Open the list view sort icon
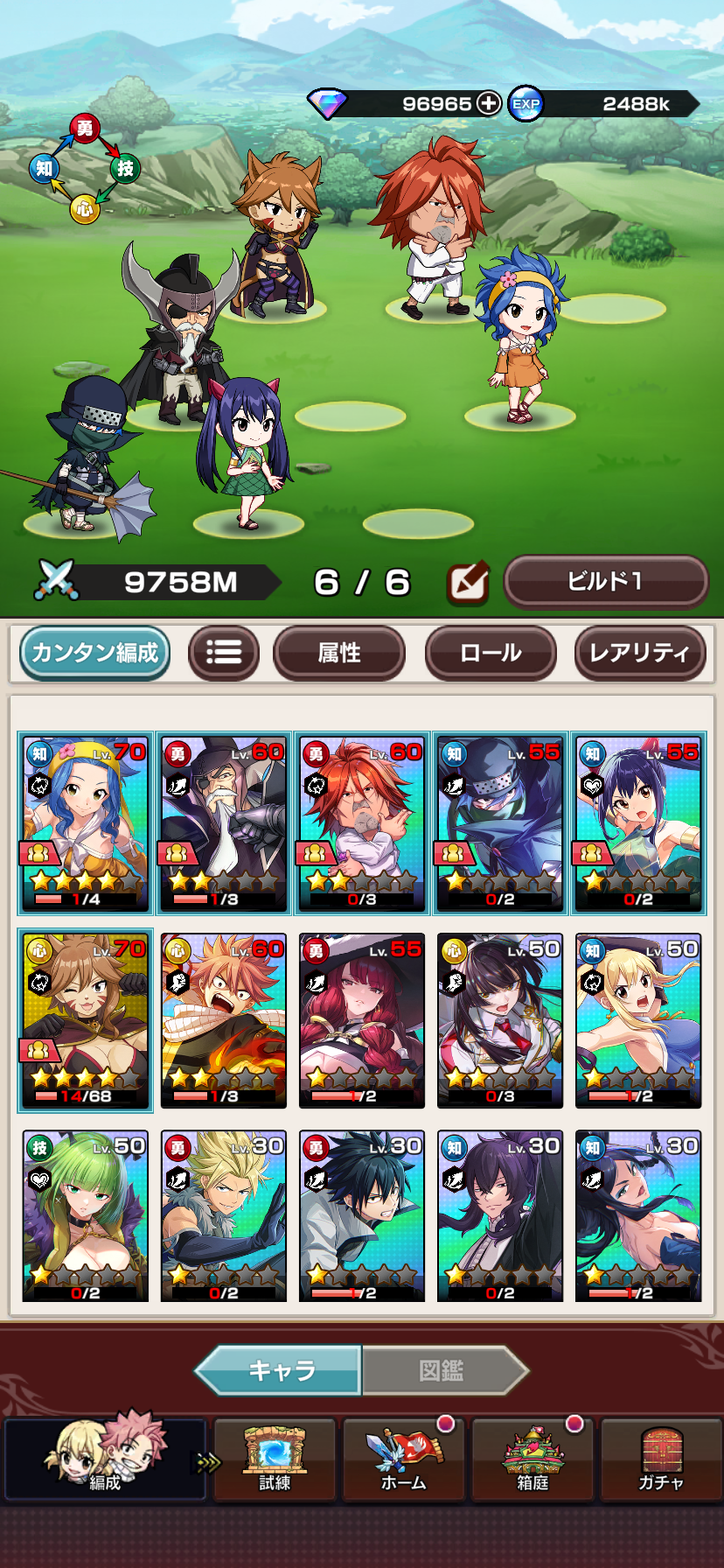Screen dimensions: 724x1568 224,653
